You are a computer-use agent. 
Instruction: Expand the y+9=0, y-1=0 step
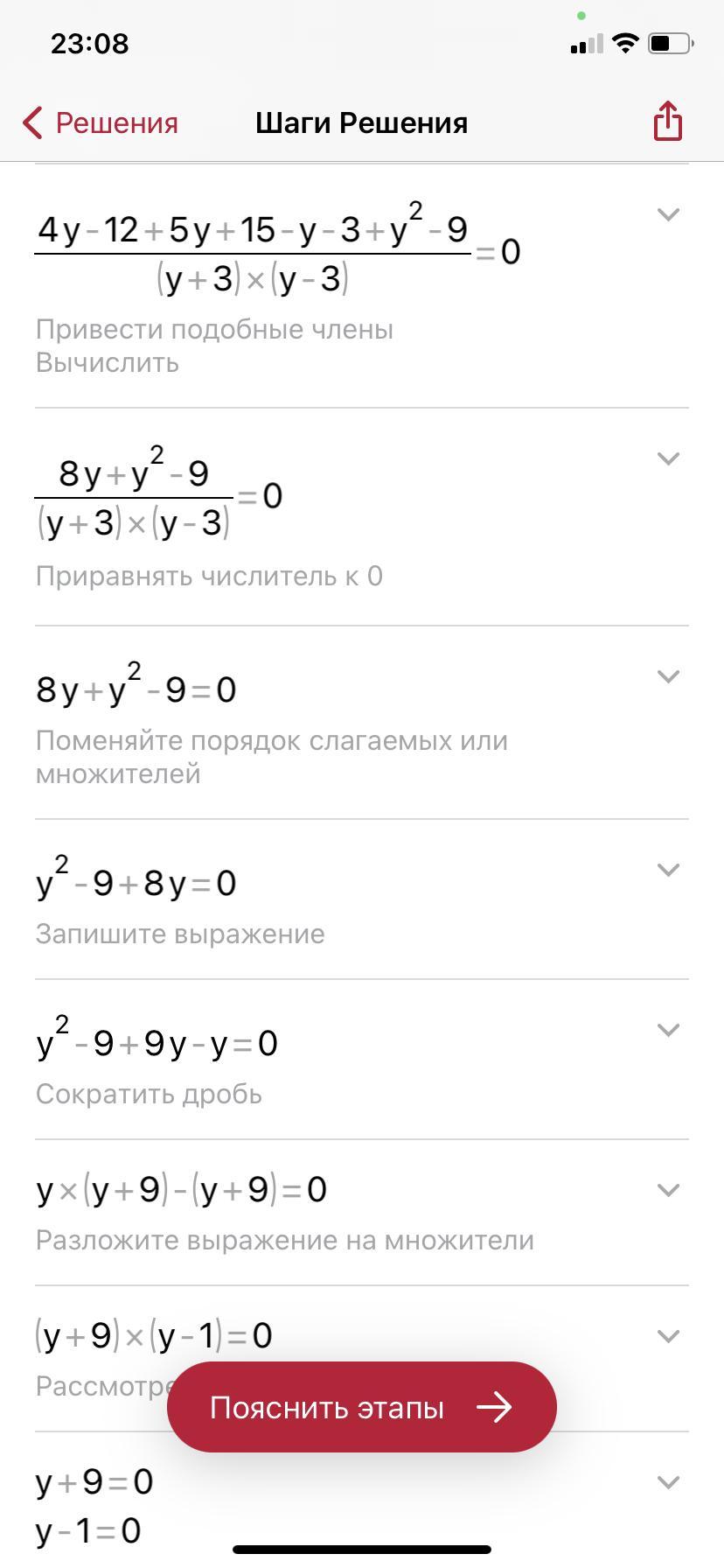coord(668,1482)
